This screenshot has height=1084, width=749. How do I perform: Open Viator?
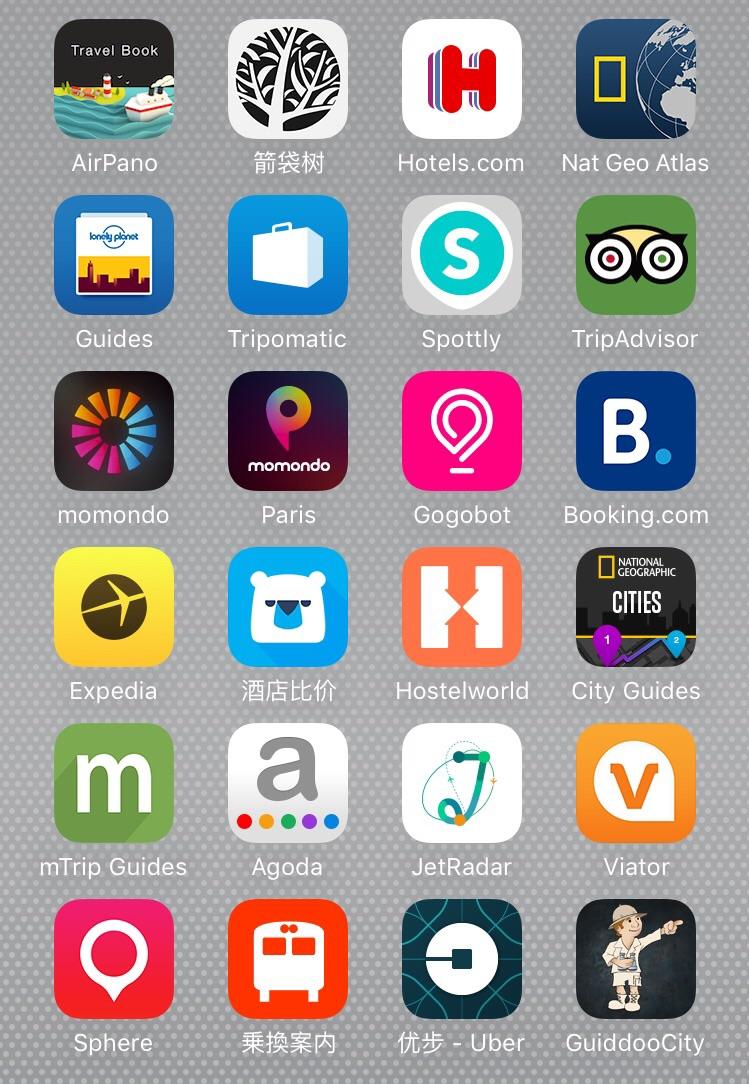click(x=635, y=783)
